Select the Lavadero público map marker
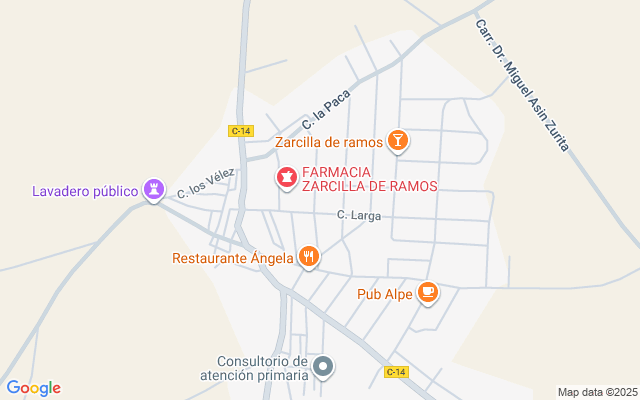The width and height of the screenshot is (640, 400). [x=153, y=189]
